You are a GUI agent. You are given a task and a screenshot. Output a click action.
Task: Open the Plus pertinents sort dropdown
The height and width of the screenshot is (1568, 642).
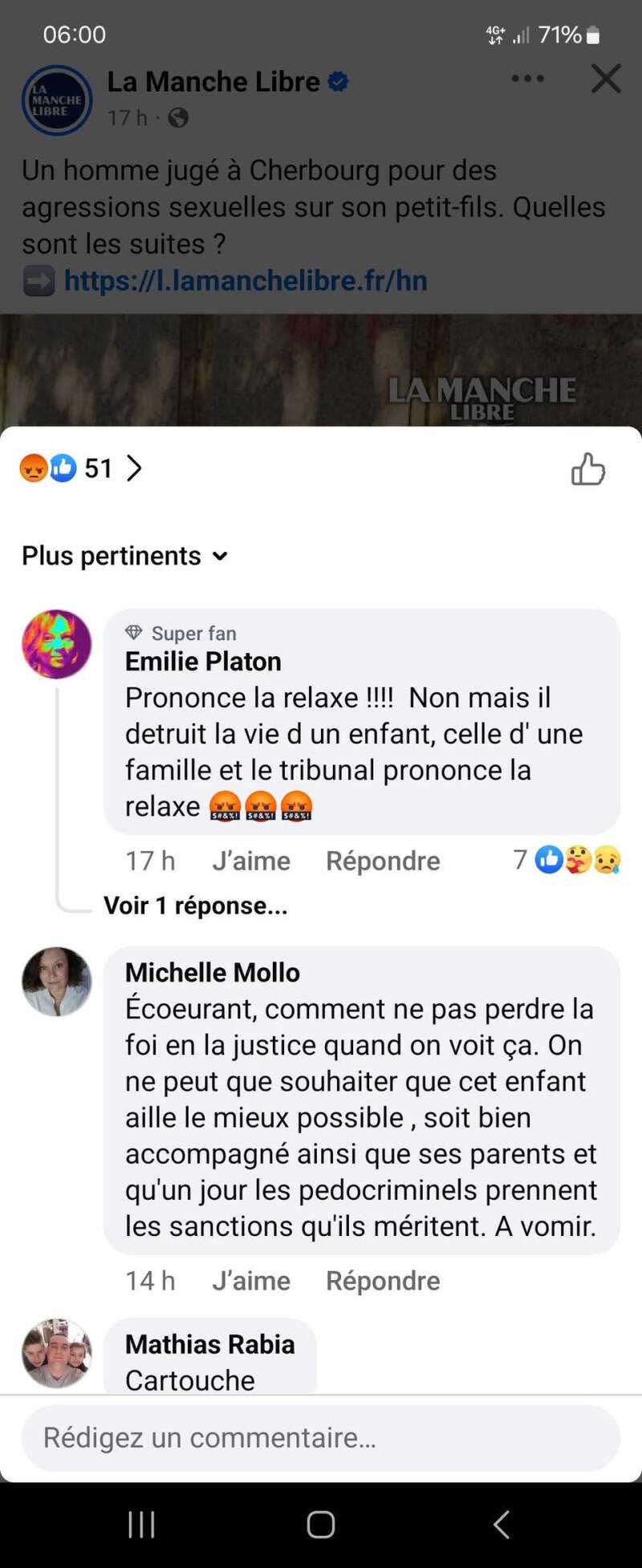click(125, 556)
